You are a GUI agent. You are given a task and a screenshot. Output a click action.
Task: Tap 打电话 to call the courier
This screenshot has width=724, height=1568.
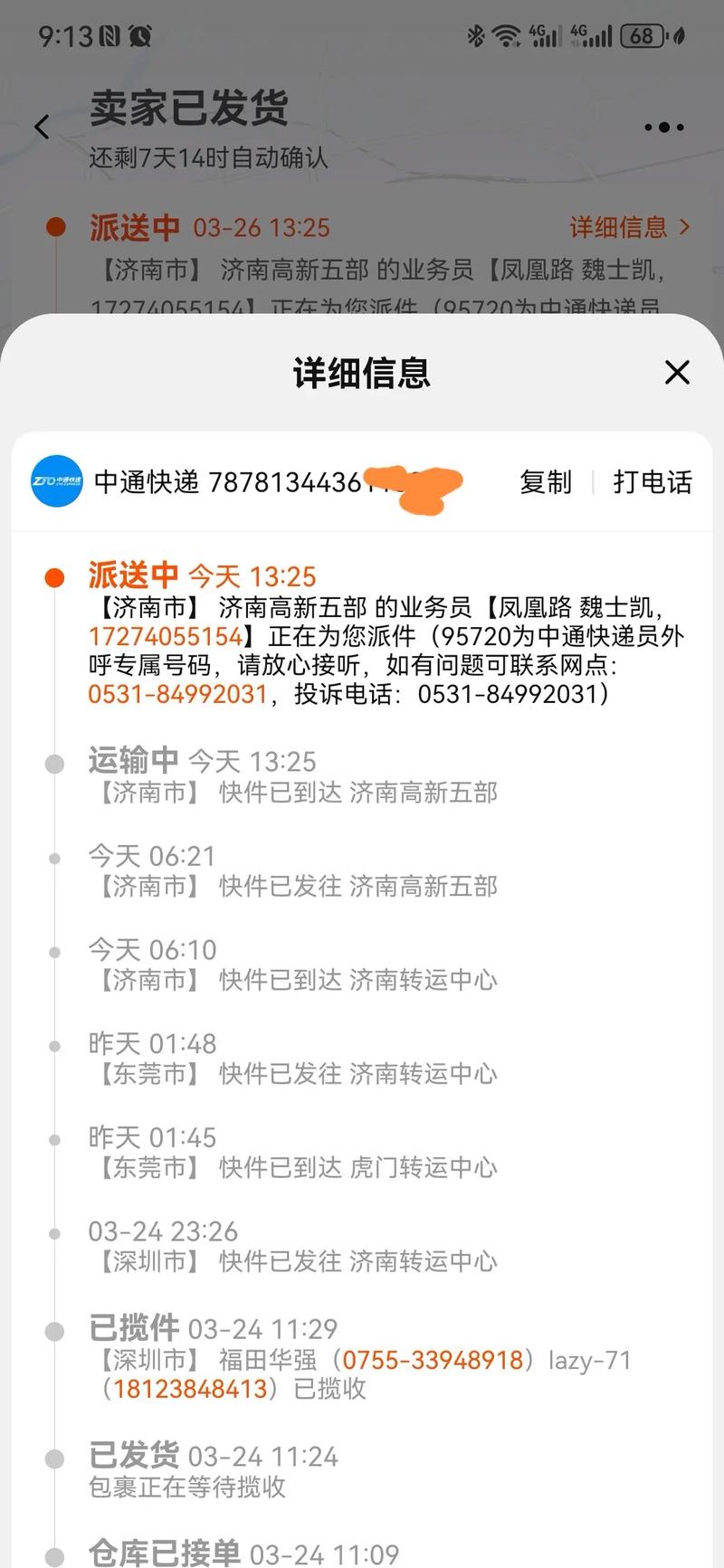[652, 482]
